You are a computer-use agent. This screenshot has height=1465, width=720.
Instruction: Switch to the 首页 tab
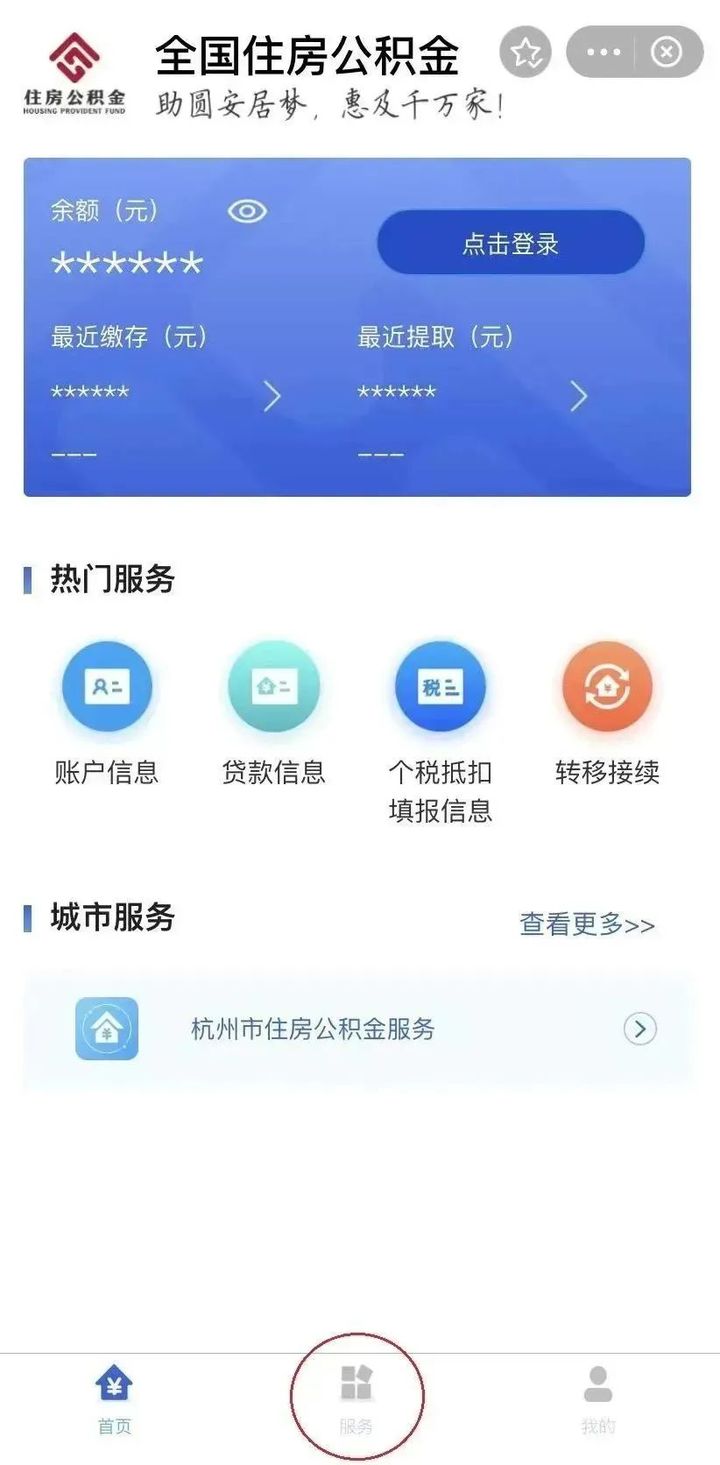click(x=114, y=1400)
